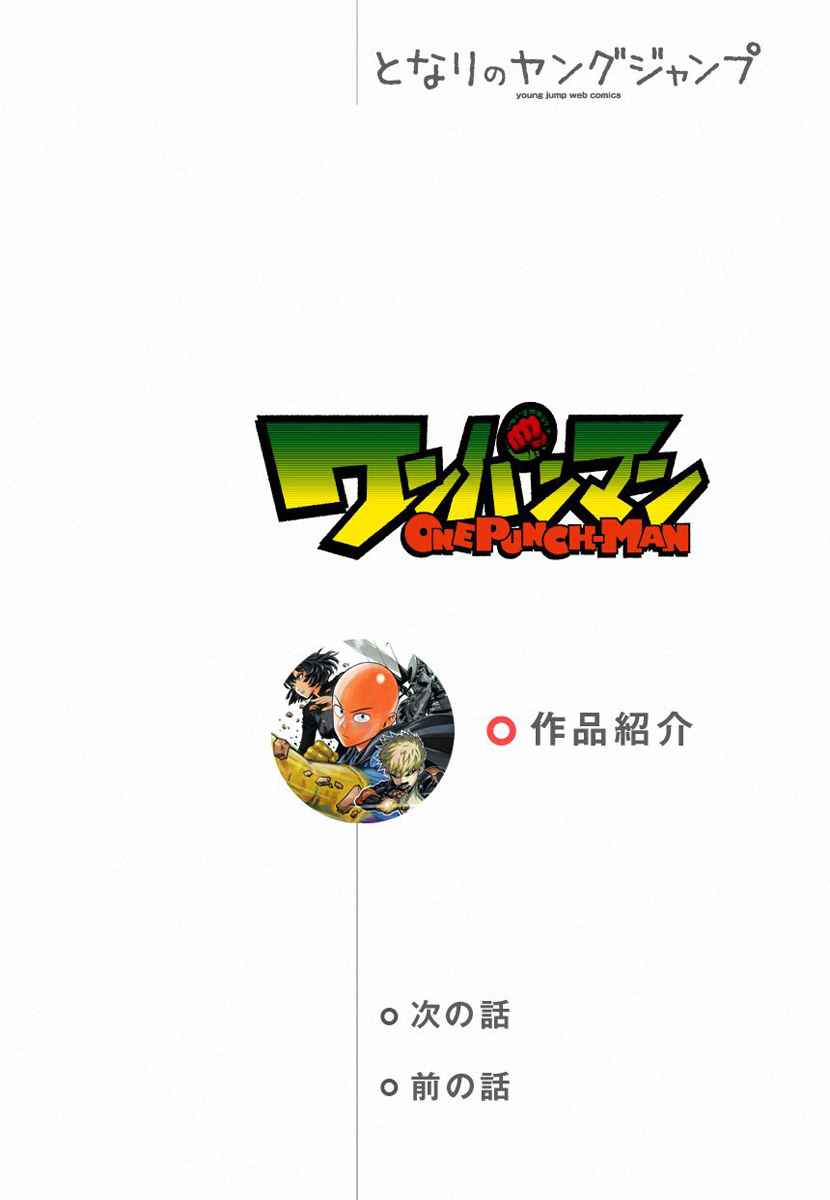Open the となりのヤングジャンプ site header

point(563,68)
